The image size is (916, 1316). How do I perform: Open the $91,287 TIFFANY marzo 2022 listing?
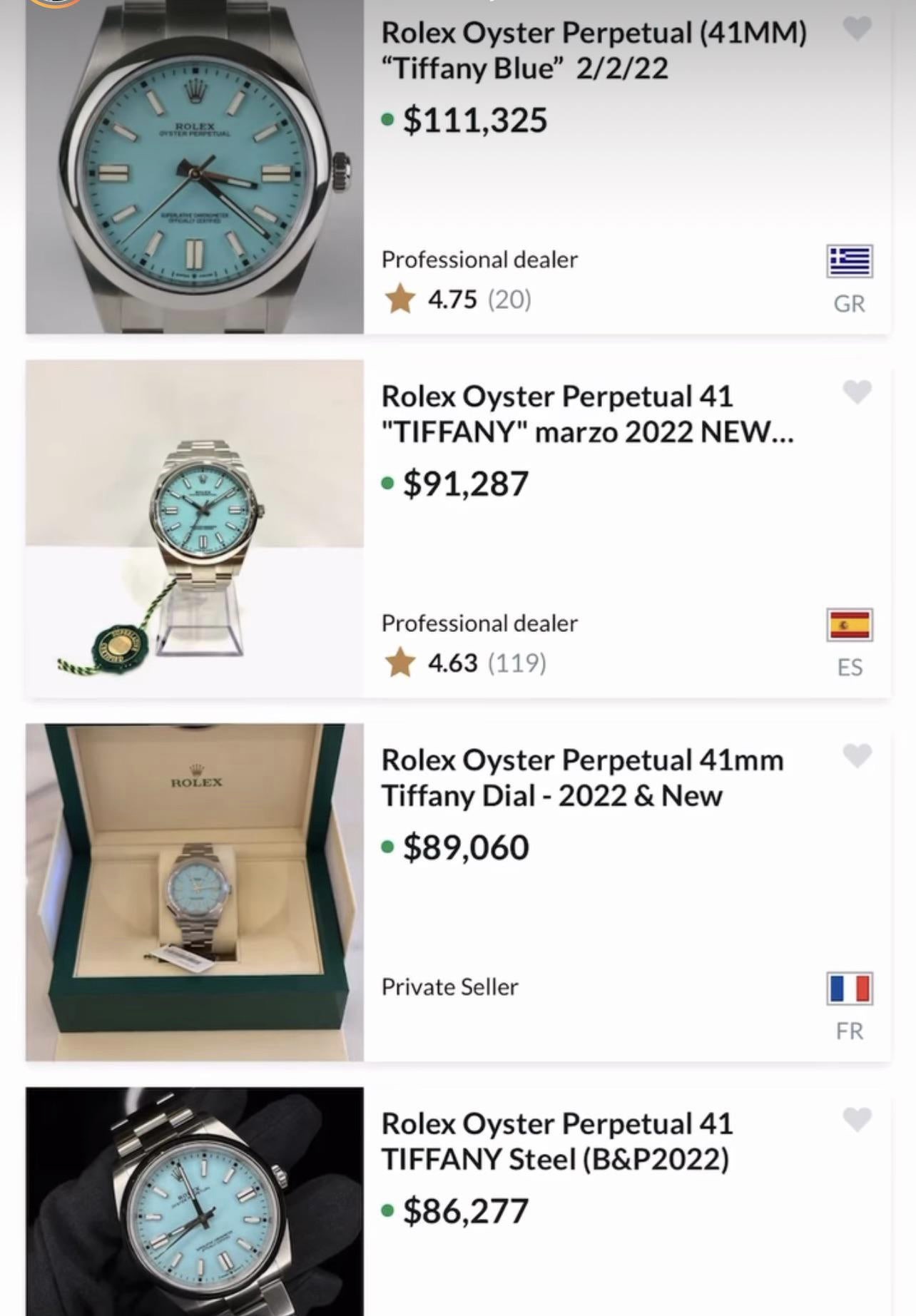[586, 414]
